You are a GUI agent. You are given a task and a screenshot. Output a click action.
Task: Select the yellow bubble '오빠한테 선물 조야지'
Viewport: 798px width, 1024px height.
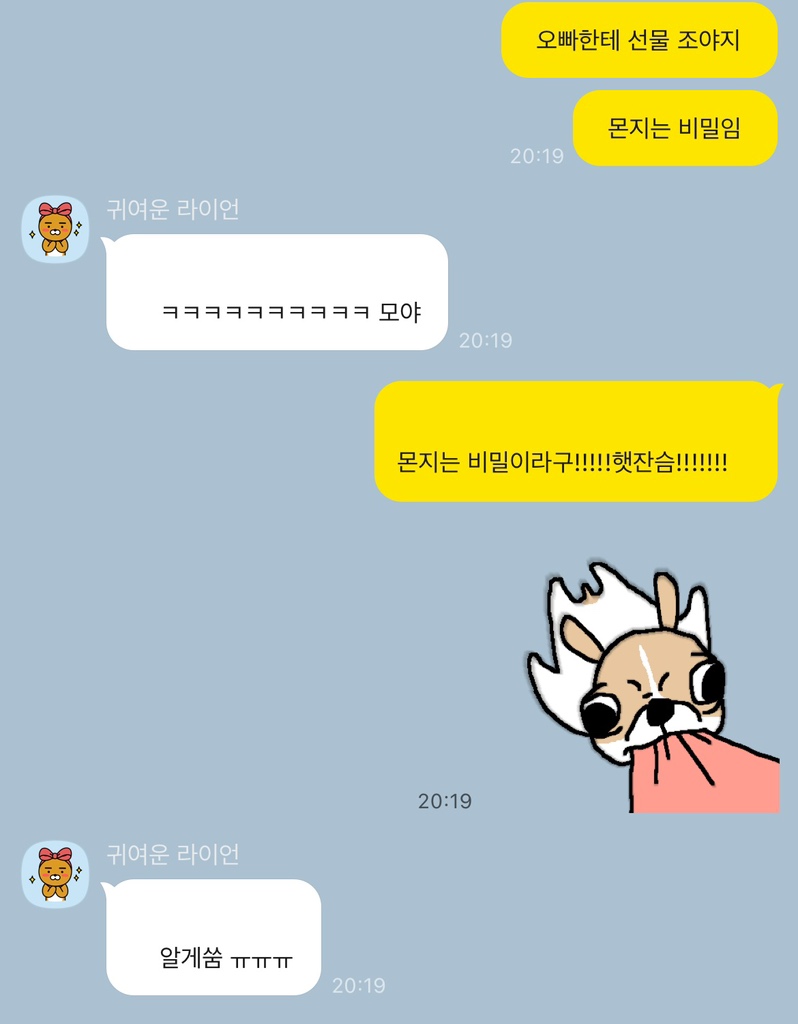coord(640,41)
